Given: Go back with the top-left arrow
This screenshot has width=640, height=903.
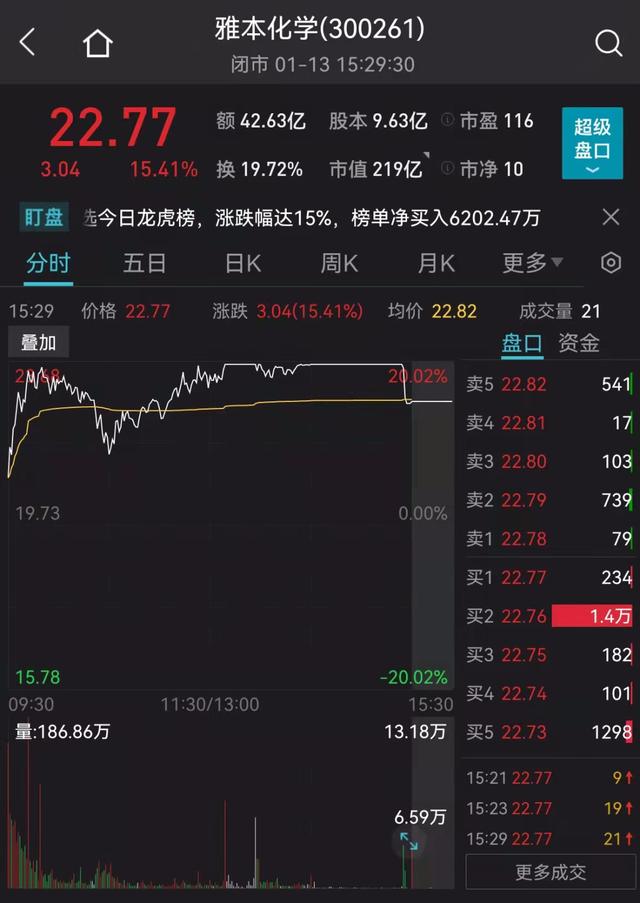Looking at the screenshot, I should click(x=27, y=42).
